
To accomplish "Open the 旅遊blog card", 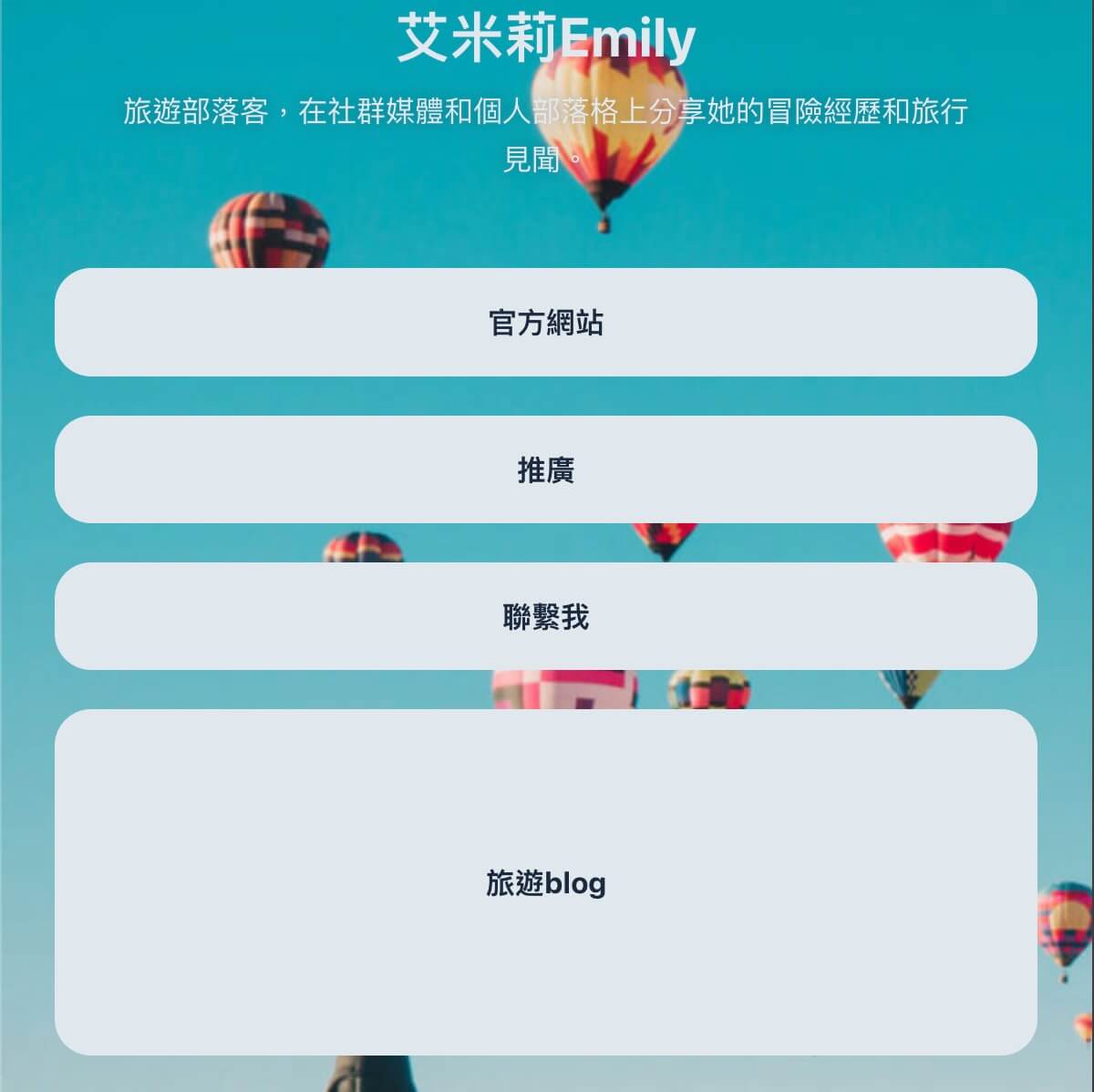I will coord(545,882).
